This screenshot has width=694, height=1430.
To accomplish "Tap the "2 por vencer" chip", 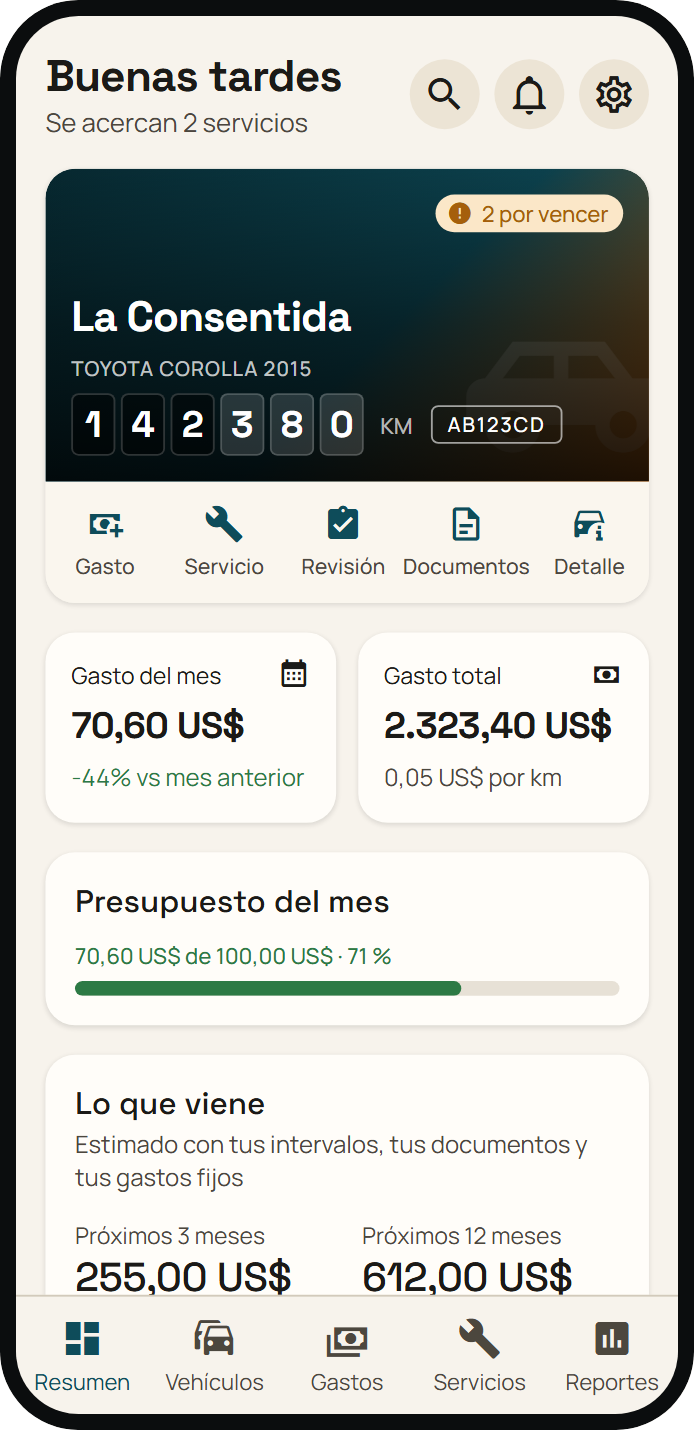I will 529,214.
